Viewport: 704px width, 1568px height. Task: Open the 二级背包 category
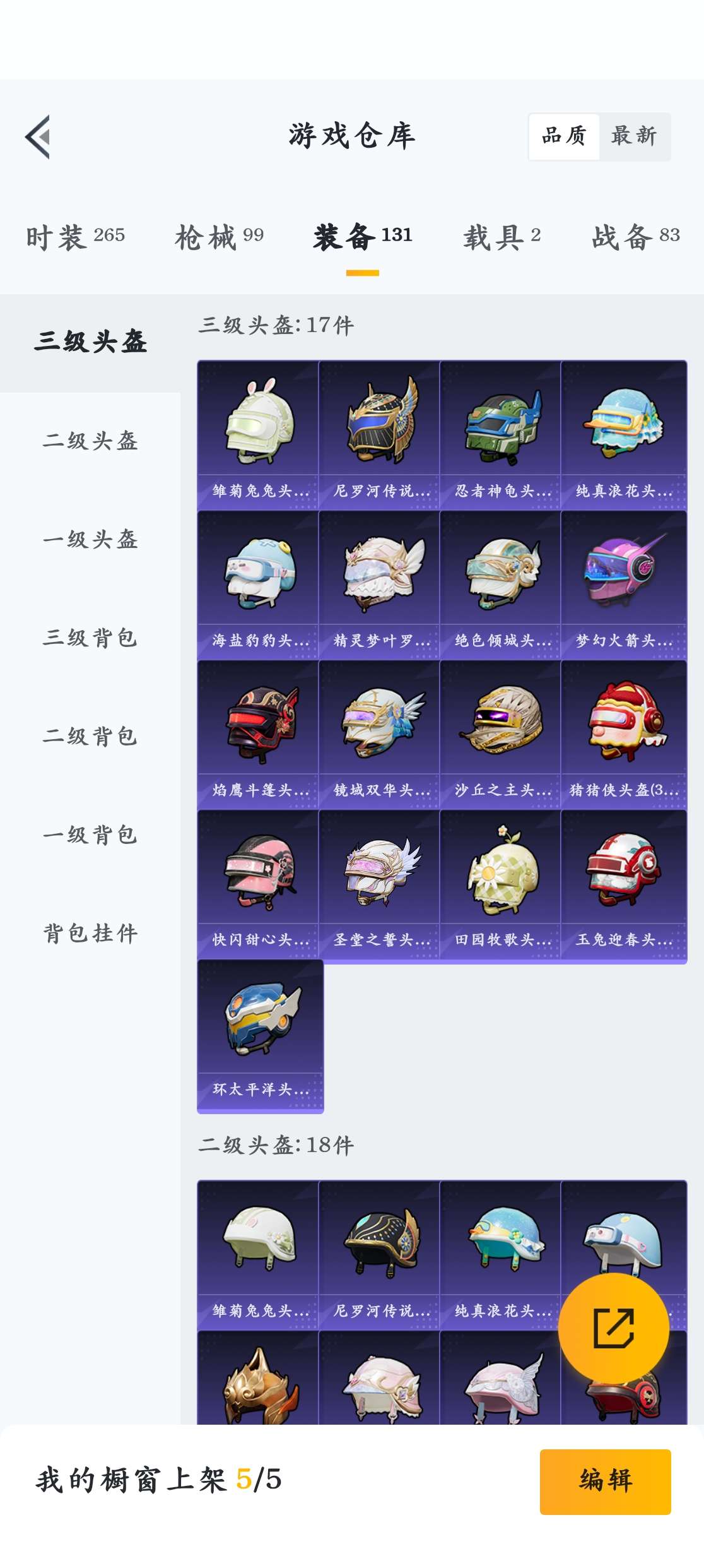[x=90, y=736]
